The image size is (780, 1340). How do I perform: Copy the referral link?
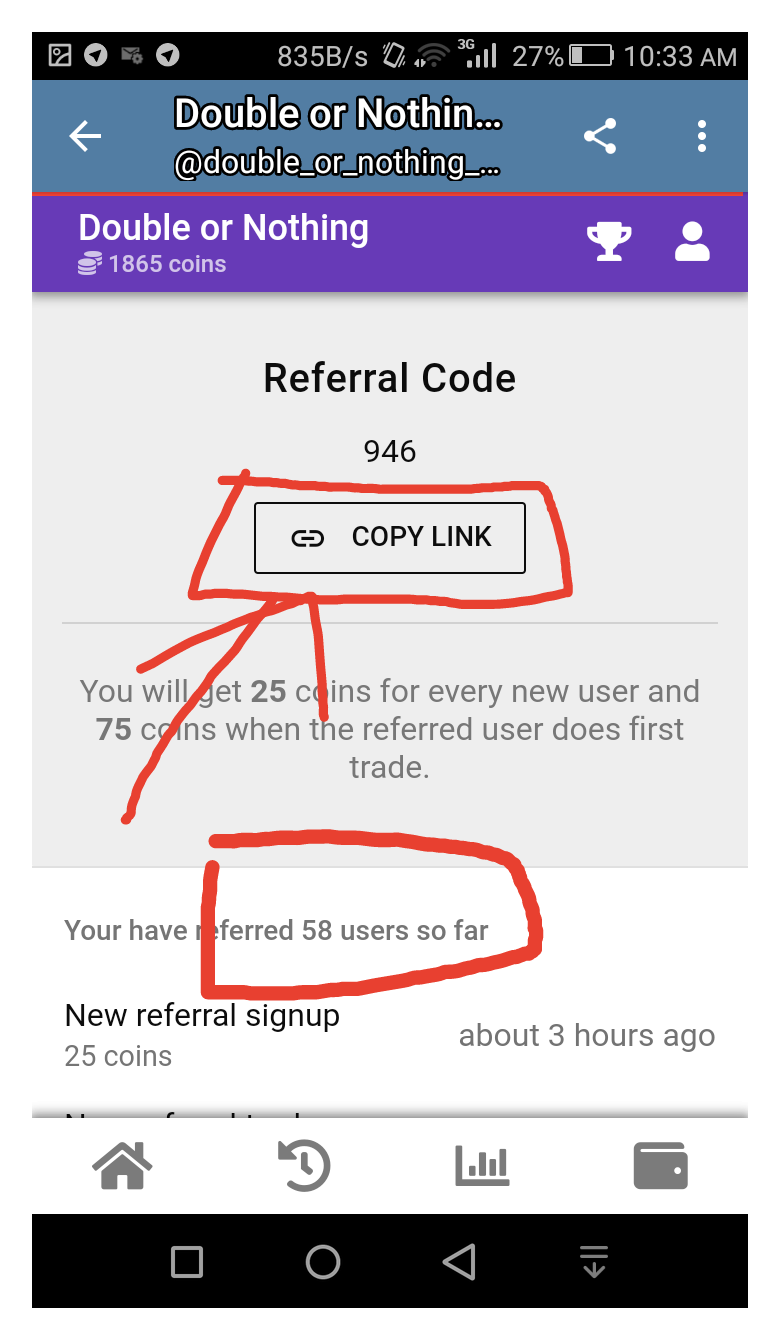(390, 538)
